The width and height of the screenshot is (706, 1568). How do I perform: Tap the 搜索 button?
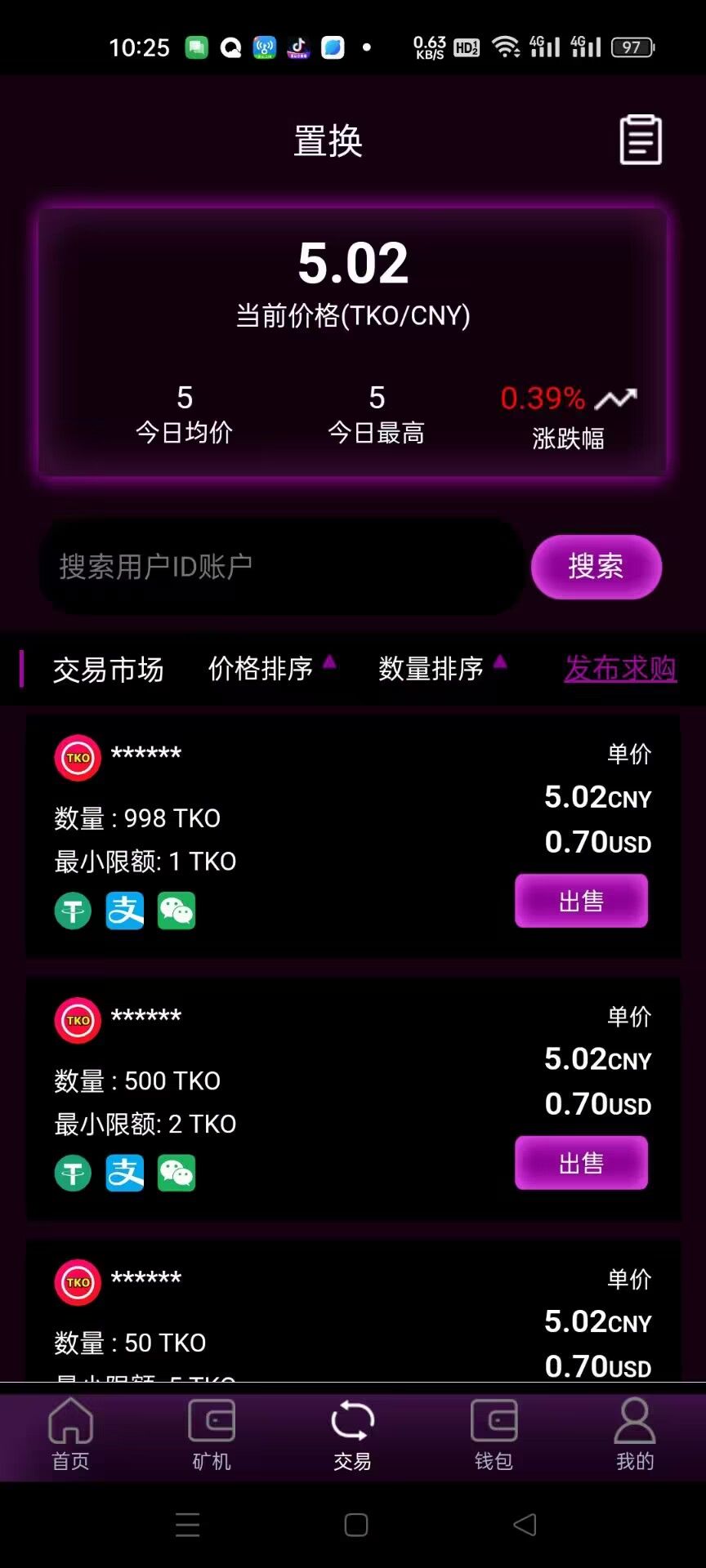[596, 567]
